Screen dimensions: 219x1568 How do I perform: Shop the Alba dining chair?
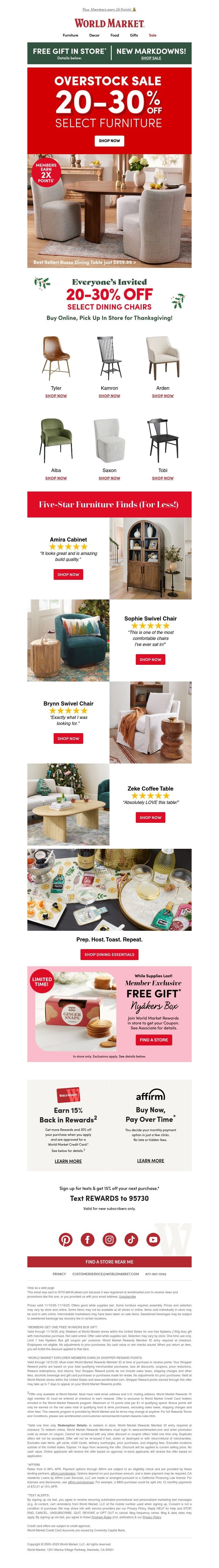coord(56,478)
